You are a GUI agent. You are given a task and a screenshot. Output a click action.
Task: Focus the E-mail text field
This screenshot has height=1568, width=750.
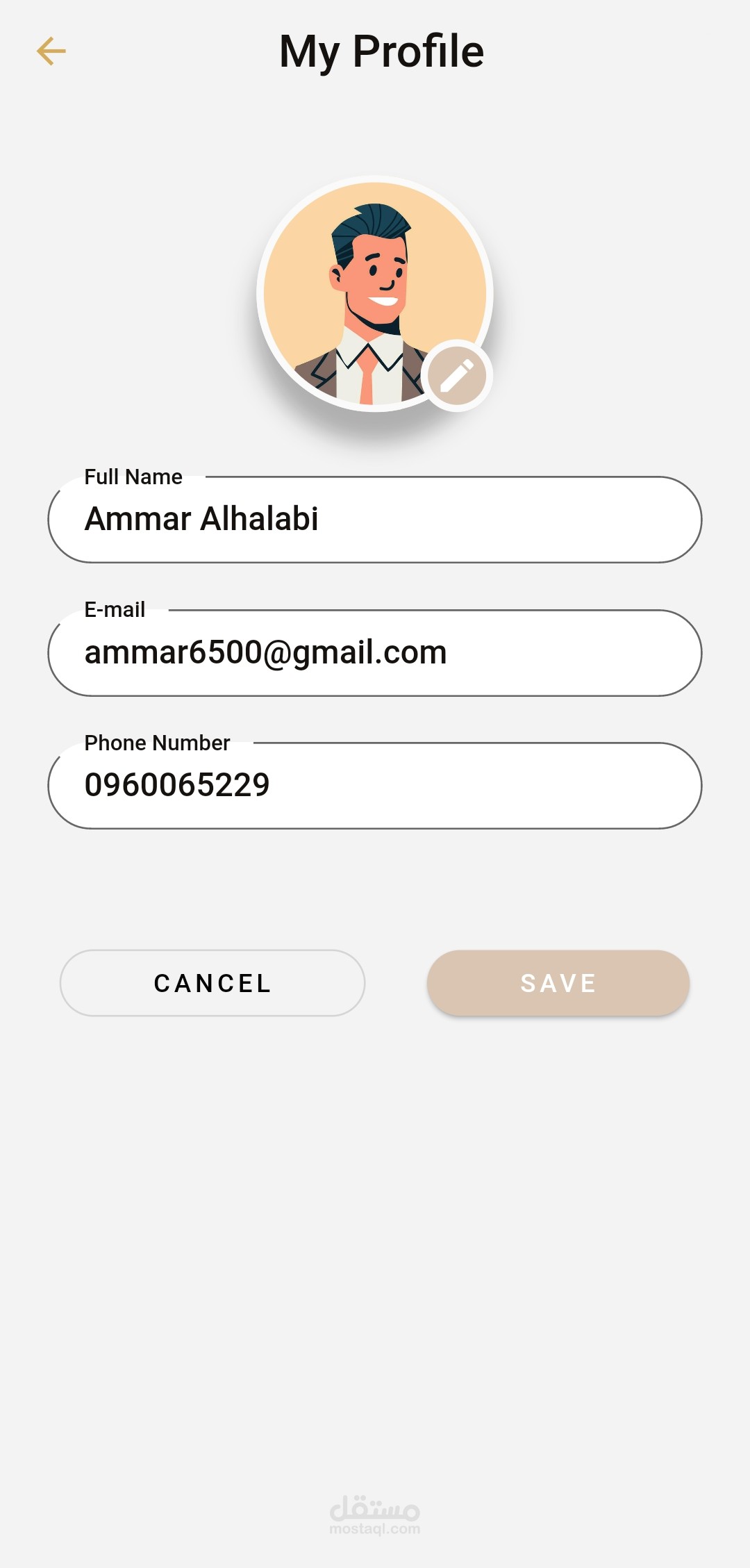click(x=375, y=653)
